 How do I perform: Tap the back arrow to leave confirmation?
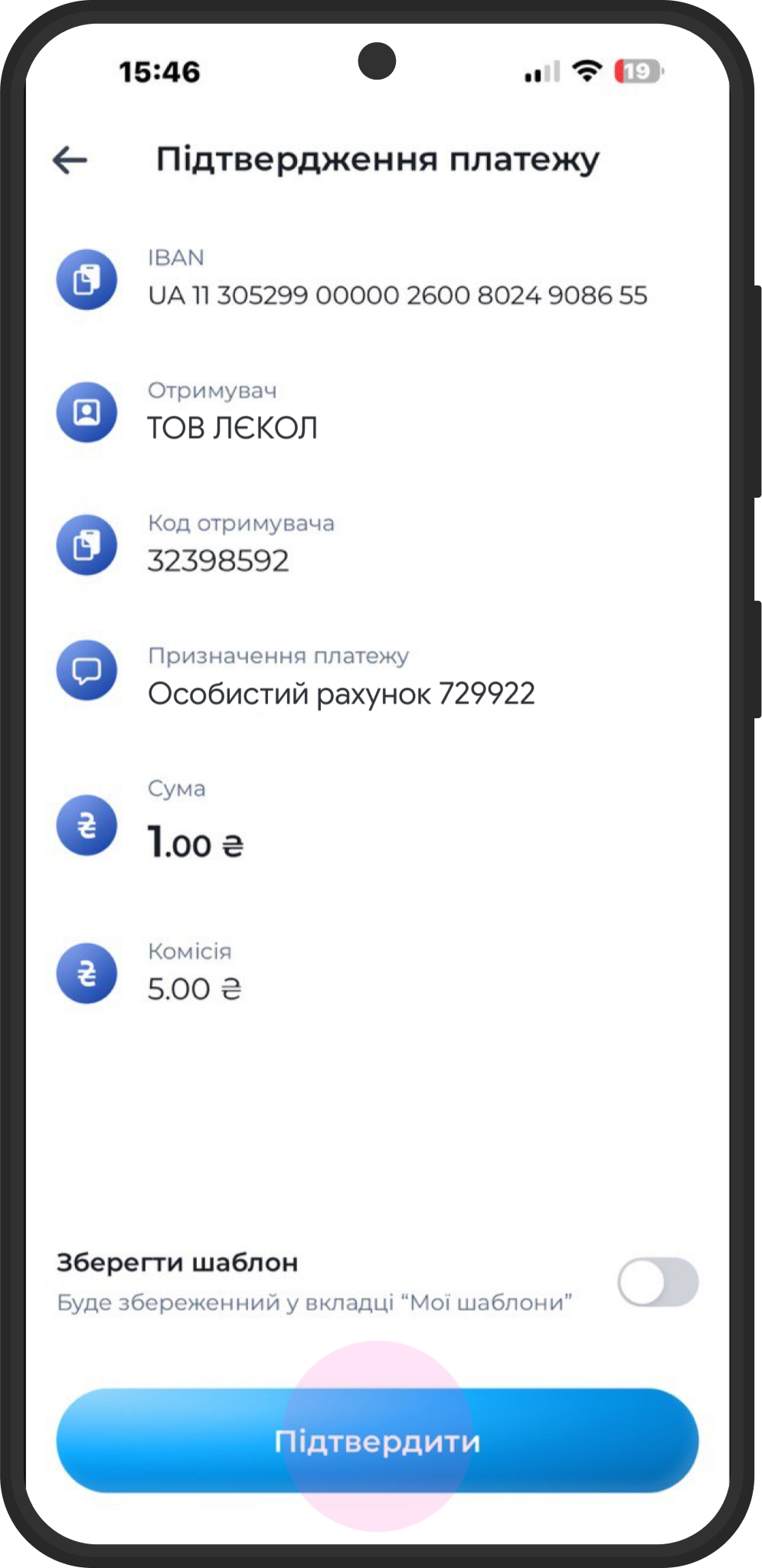[x=67, y=160]
